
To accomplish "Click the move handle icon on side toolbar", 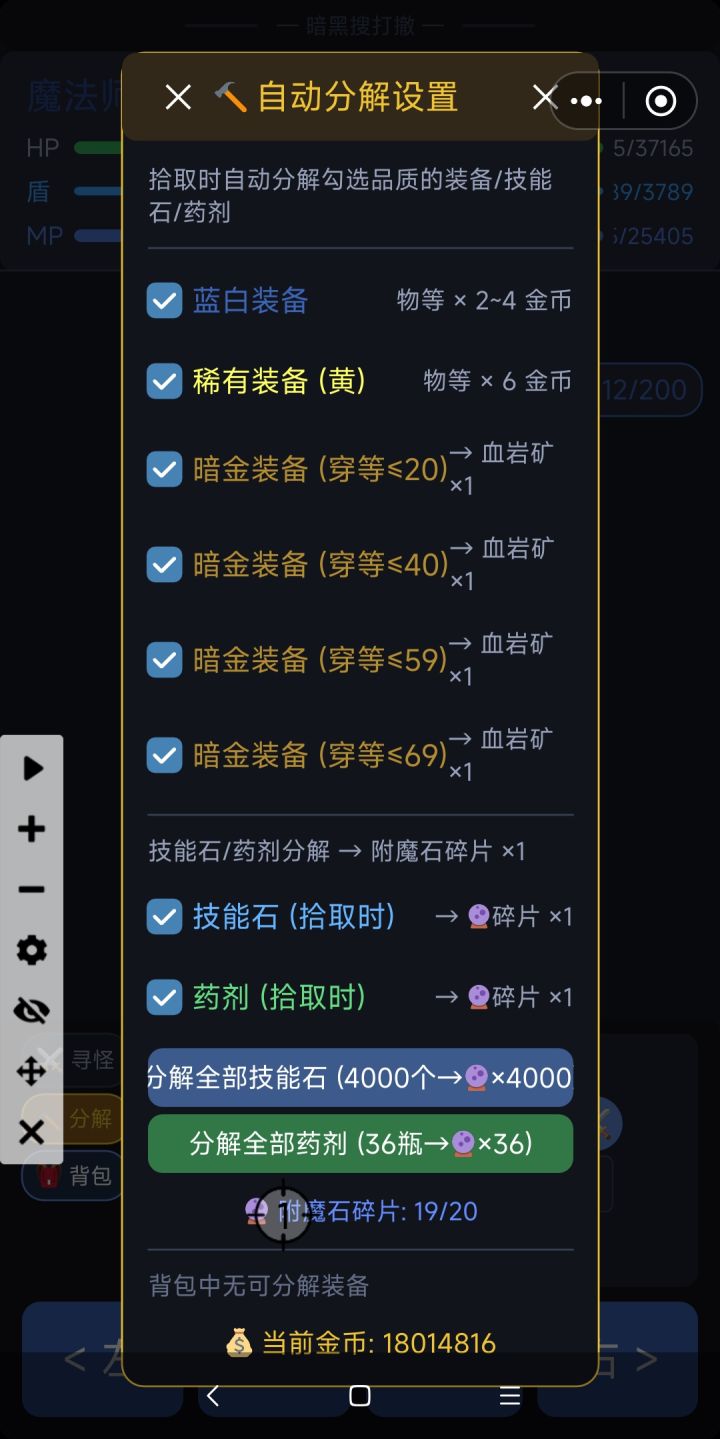I will pyautogui.click(x=31, y=1071).
